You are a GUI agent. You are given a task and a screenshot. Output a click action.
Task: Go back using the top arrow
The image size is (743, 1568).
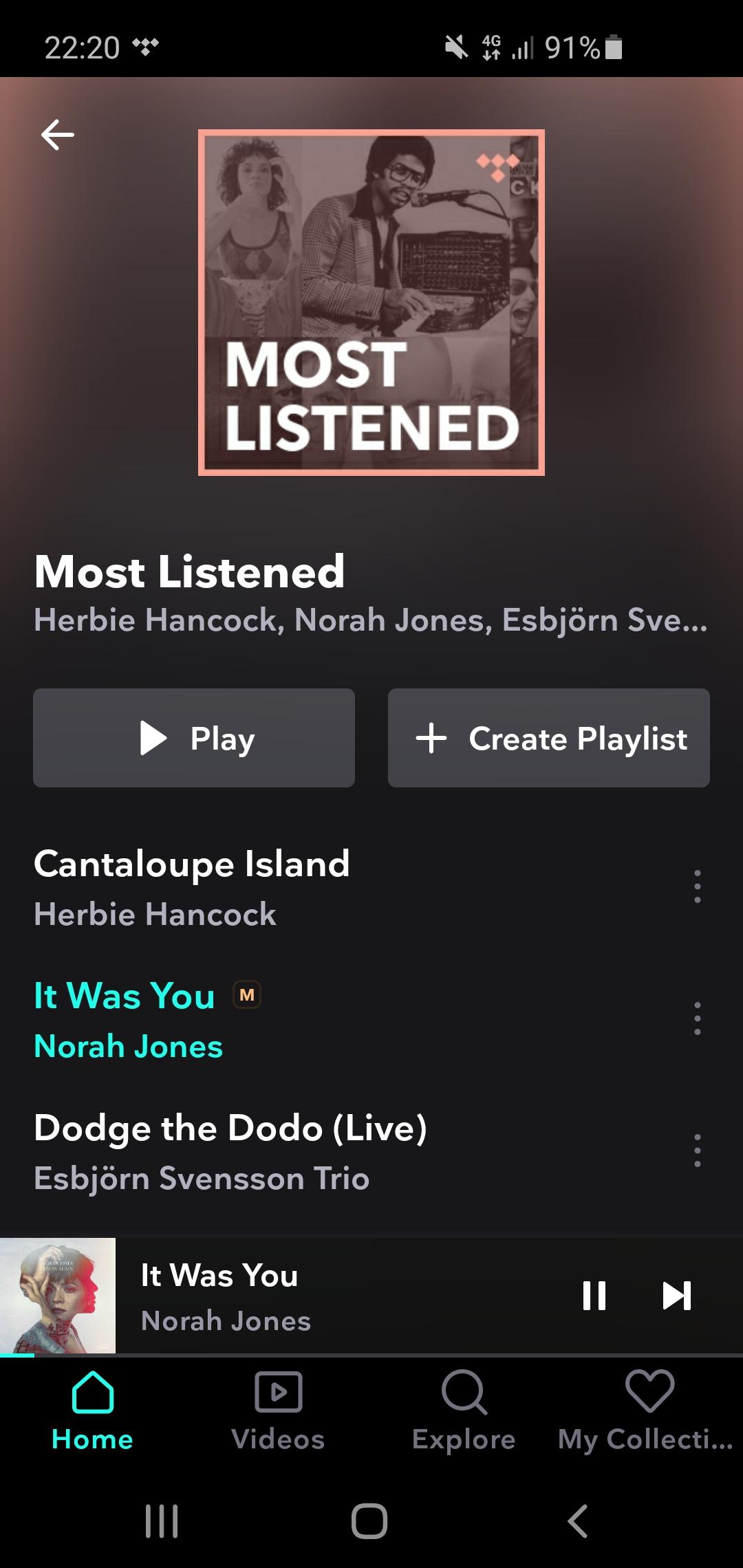pyautogui.click(x=58, y=134)
